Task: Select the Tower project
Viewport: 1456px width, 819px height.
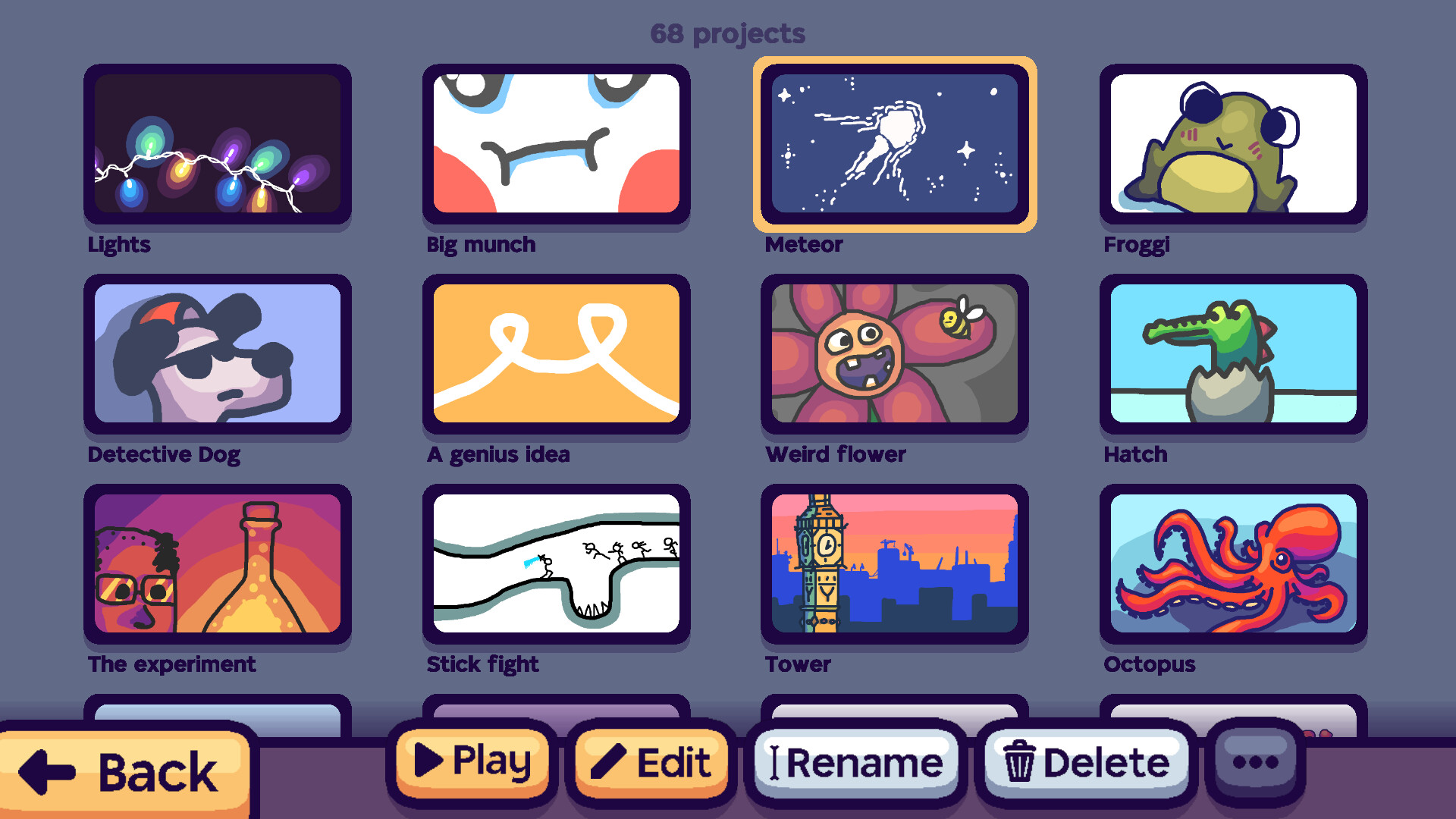Action: click(895, 563)
